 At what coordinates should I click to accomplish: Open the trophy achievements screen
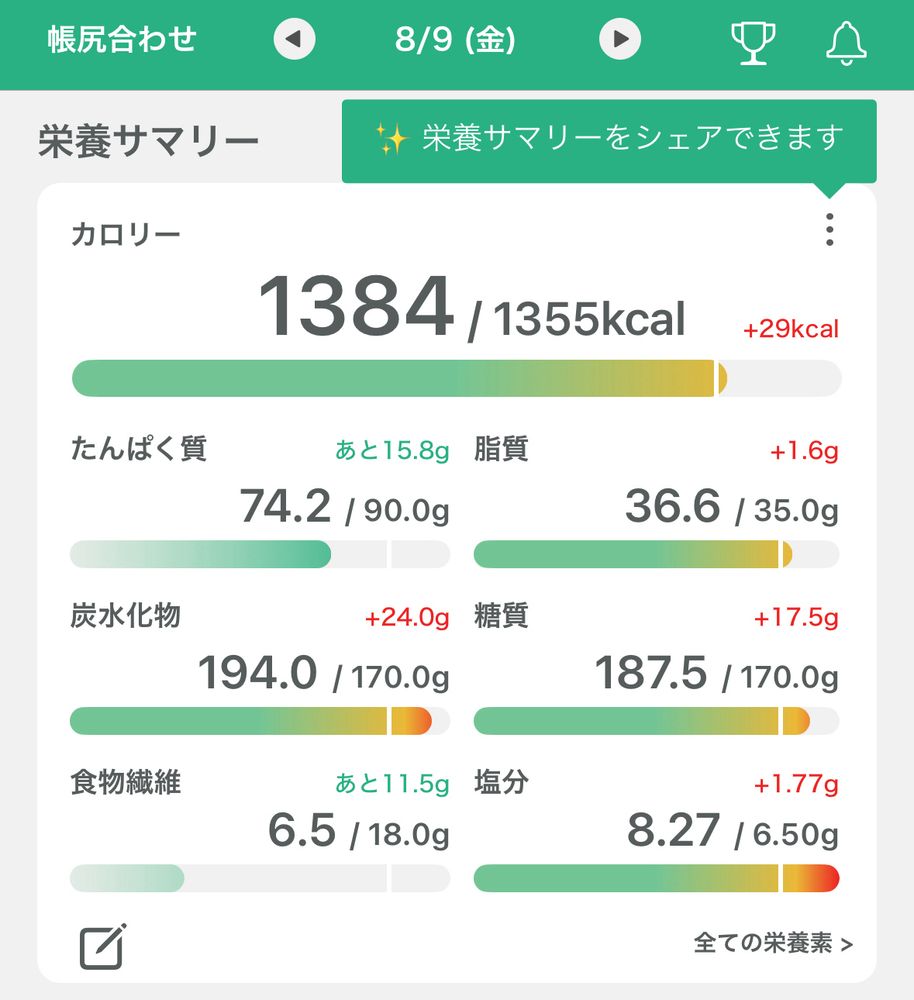(753, 43)
